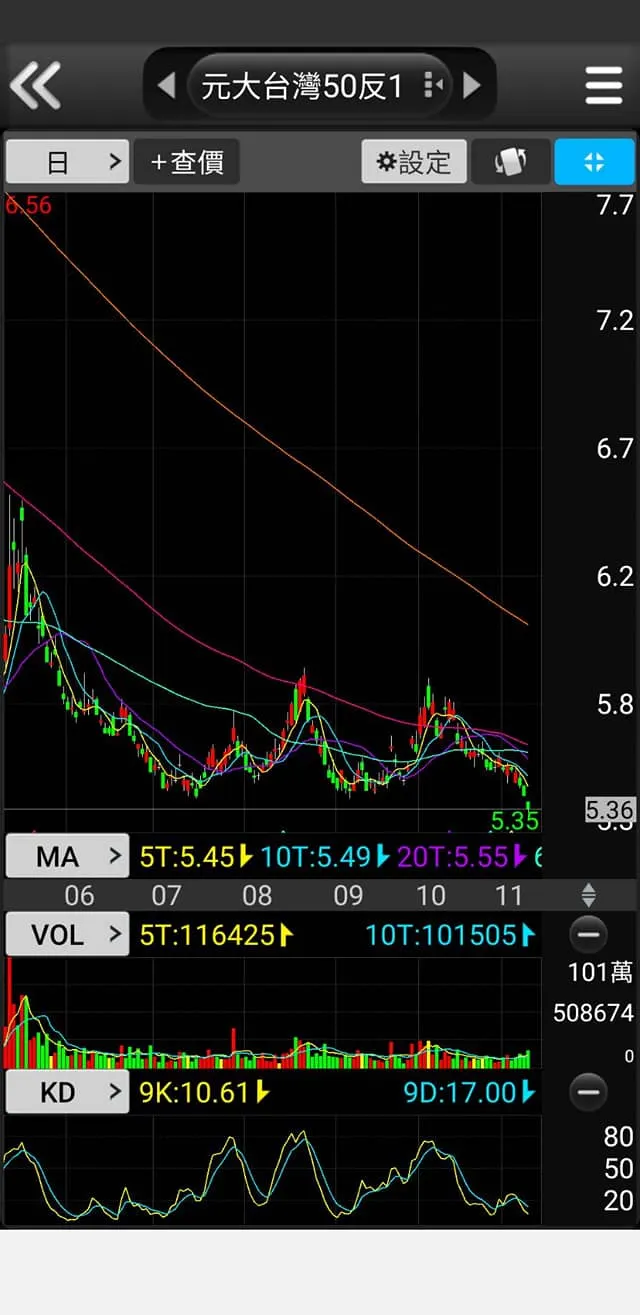Open the hamburger menu
The width and height of the screenshot is (640, 1315).
click(604, 85)
